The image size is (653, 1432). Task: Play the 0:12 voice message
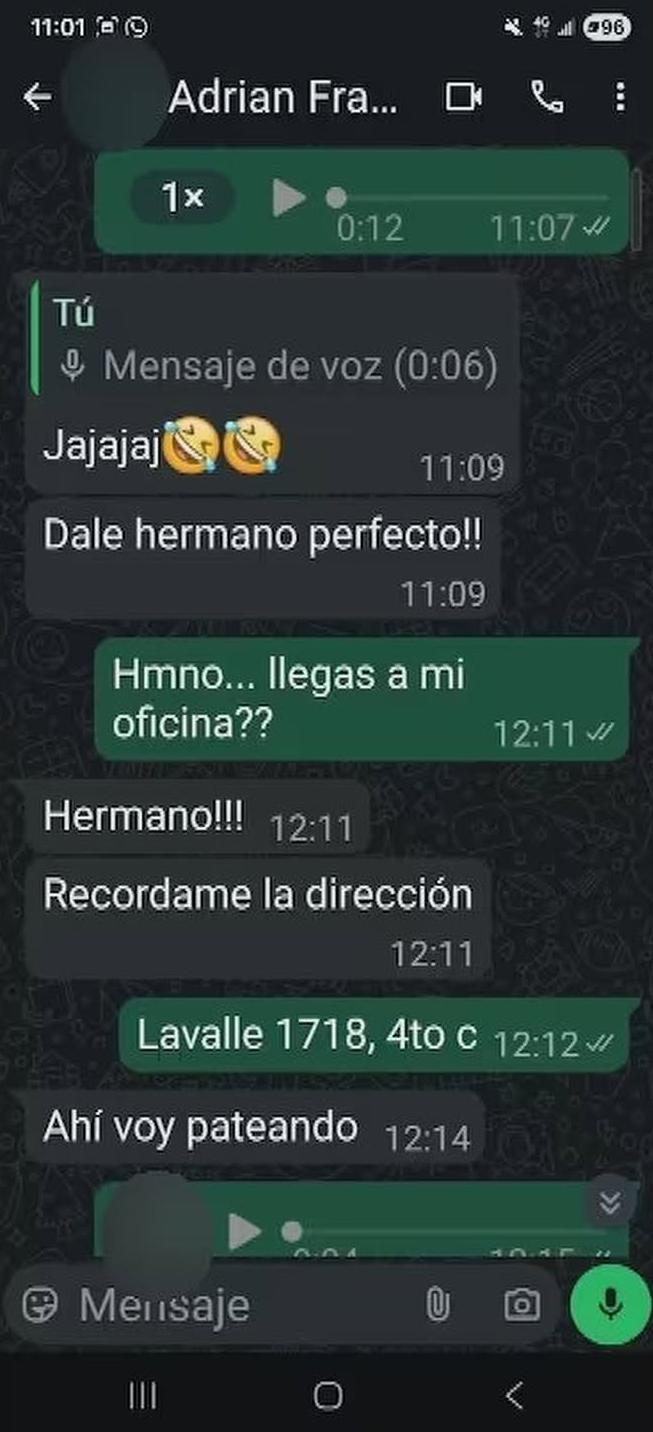click(289, 198)
